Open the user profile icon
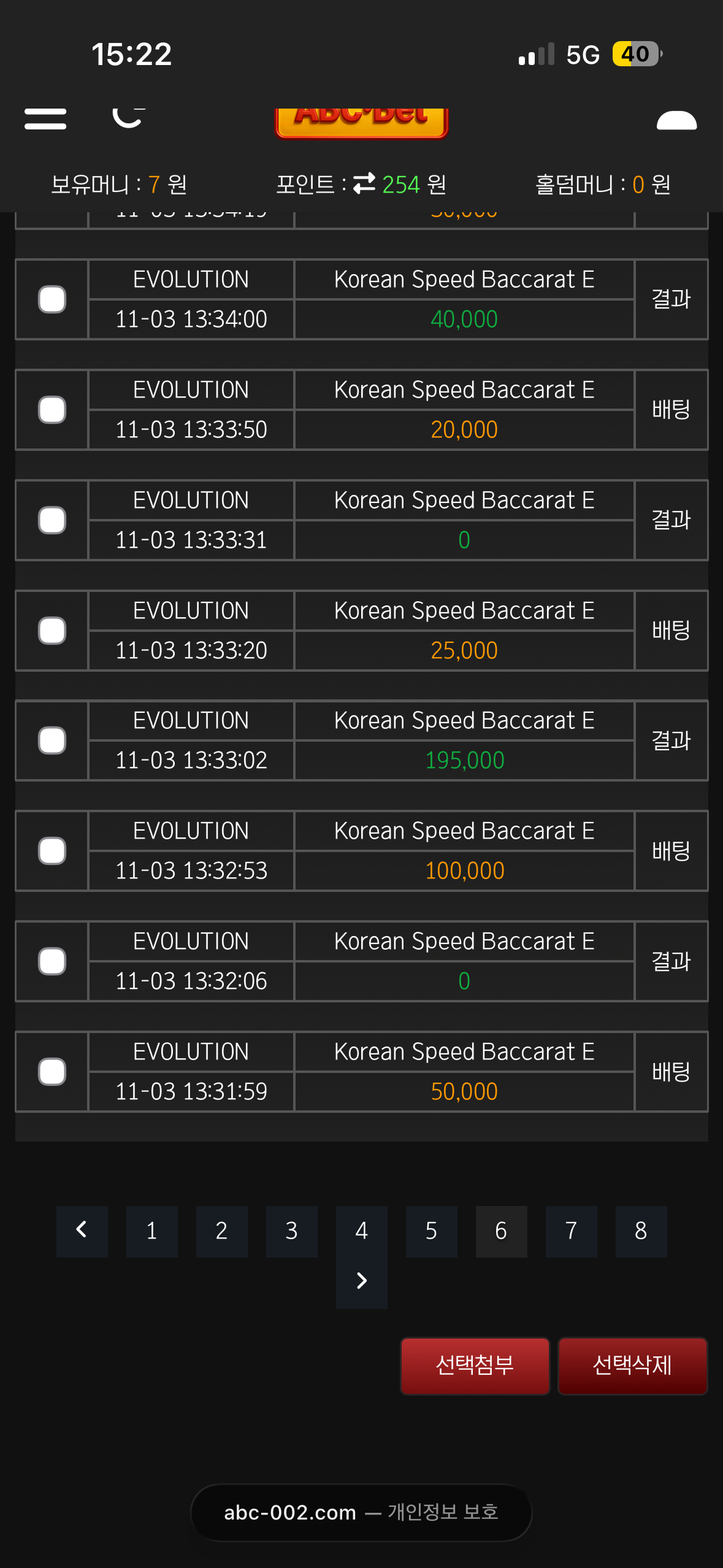 (x=676, y=121)
